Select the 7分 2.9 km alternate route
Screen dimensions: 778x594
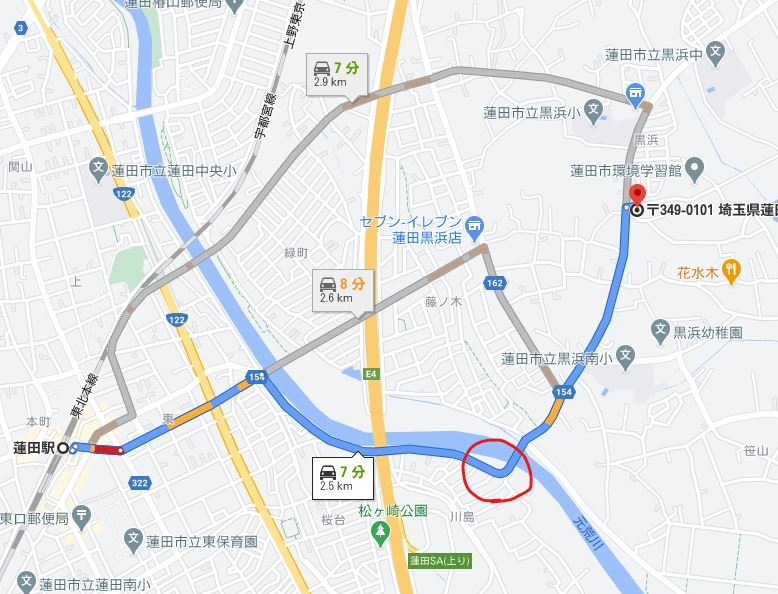pos(329,73)
